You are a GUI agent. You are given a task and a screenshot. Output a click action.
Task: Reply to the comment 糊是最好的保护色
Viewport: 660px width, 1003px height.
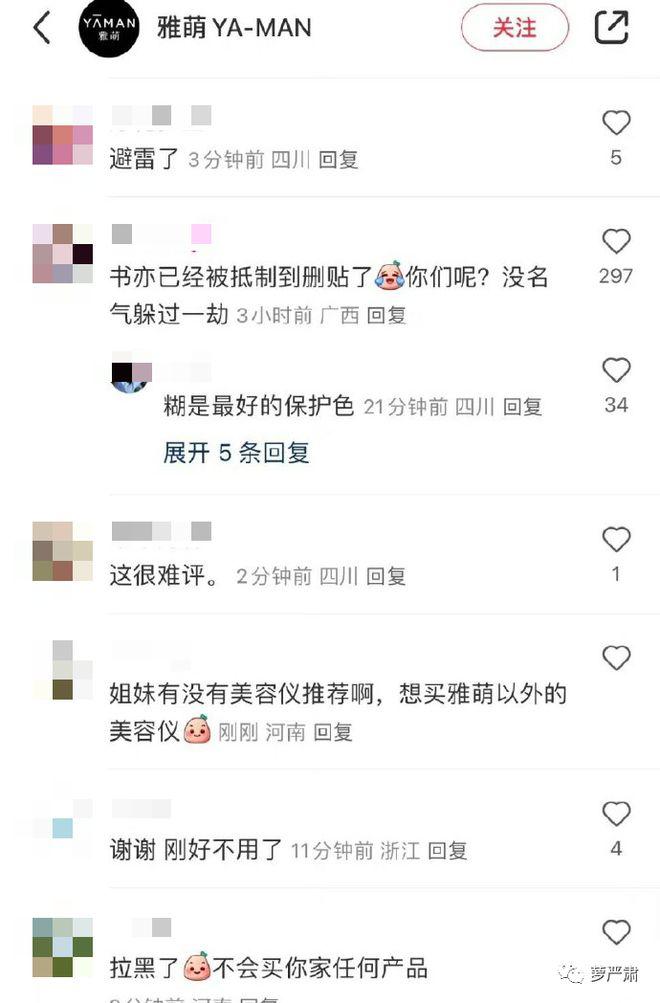point(522,407)
